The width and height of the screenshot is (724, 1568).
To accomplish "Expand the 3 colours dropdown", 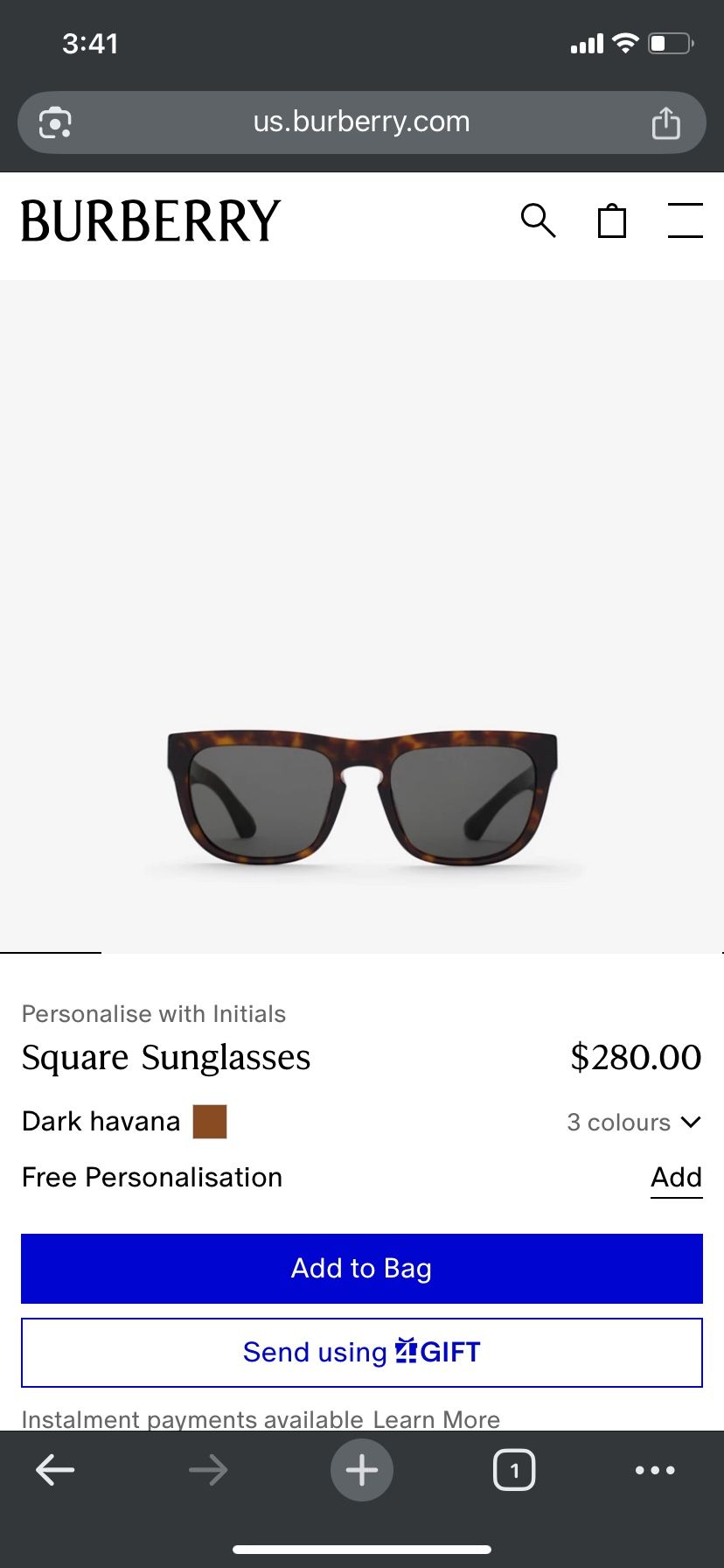I will [x=634, y=1122].
